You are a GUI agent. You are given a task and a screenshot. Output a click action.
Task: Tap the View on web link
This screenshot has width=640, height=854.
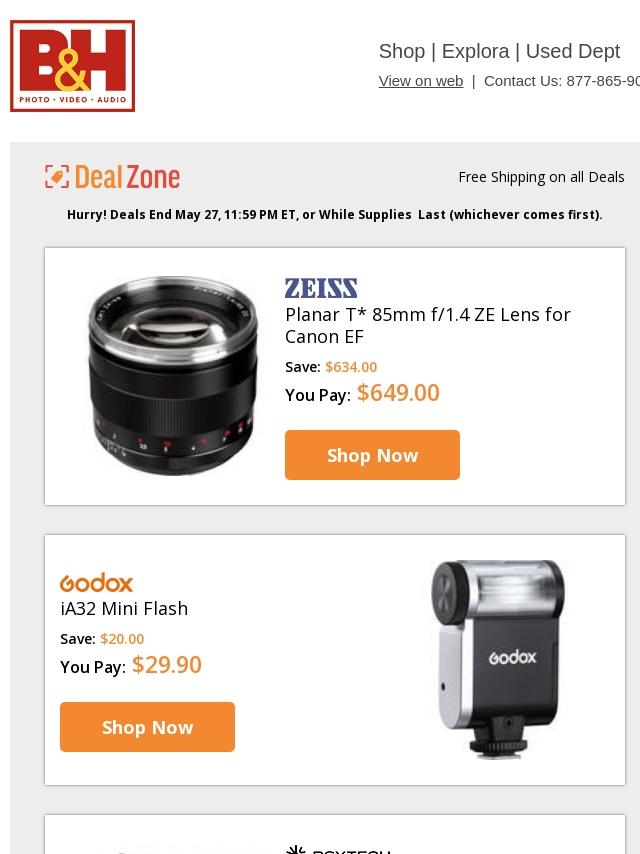point(420,81)
